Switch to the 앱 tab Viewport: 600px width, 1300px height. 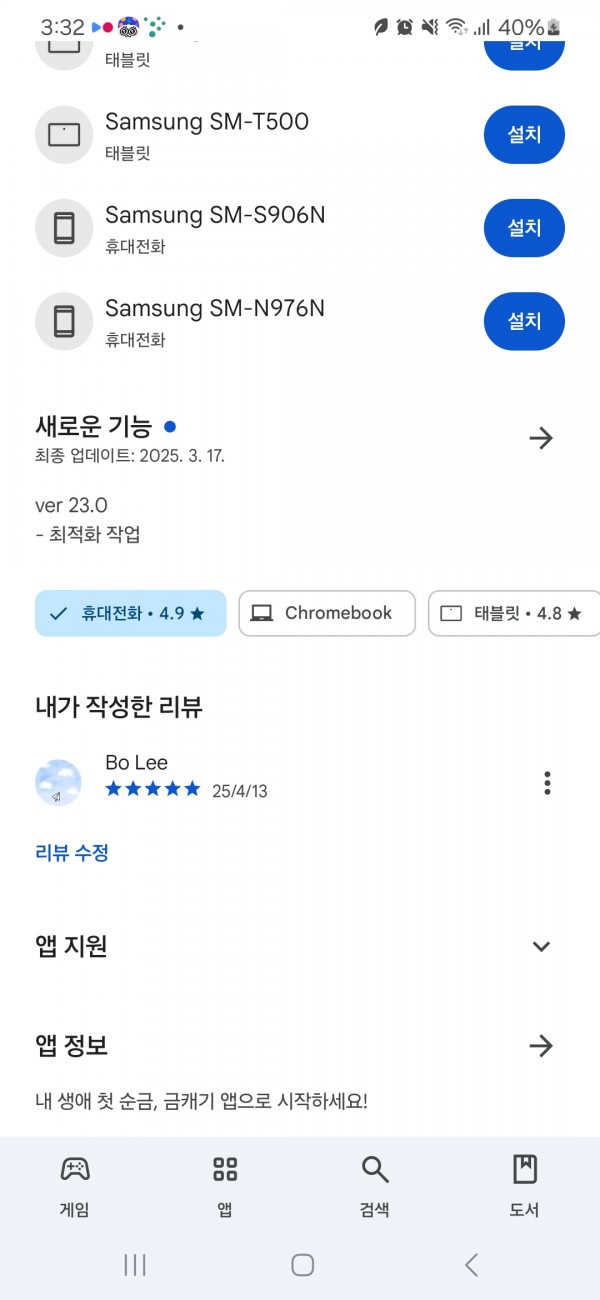[x=225, y=1186]
